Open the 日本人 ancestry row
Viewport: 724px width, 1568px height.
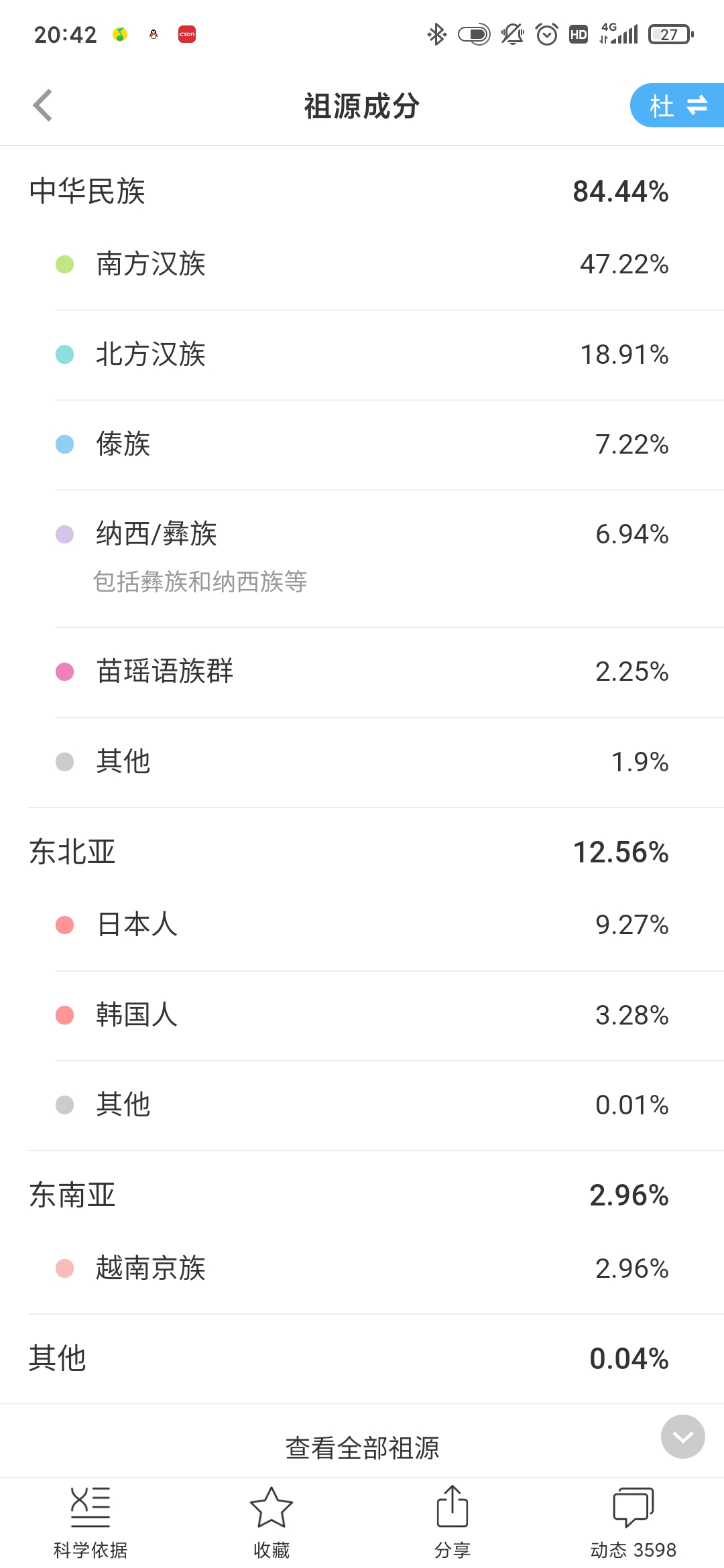(x=362, y=925)
